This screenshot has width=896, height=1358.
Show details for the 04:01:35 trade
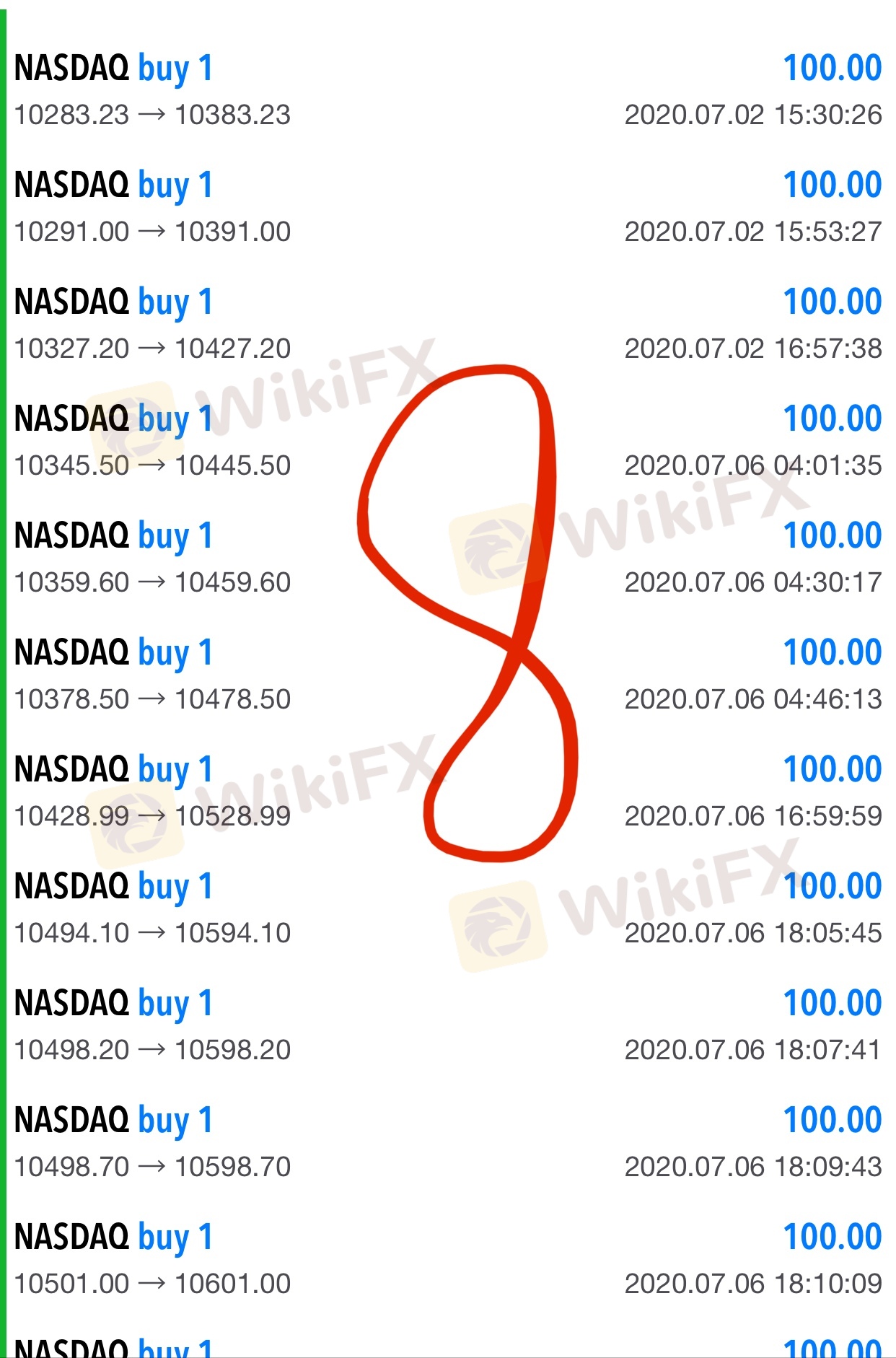(x=447, y=441)
